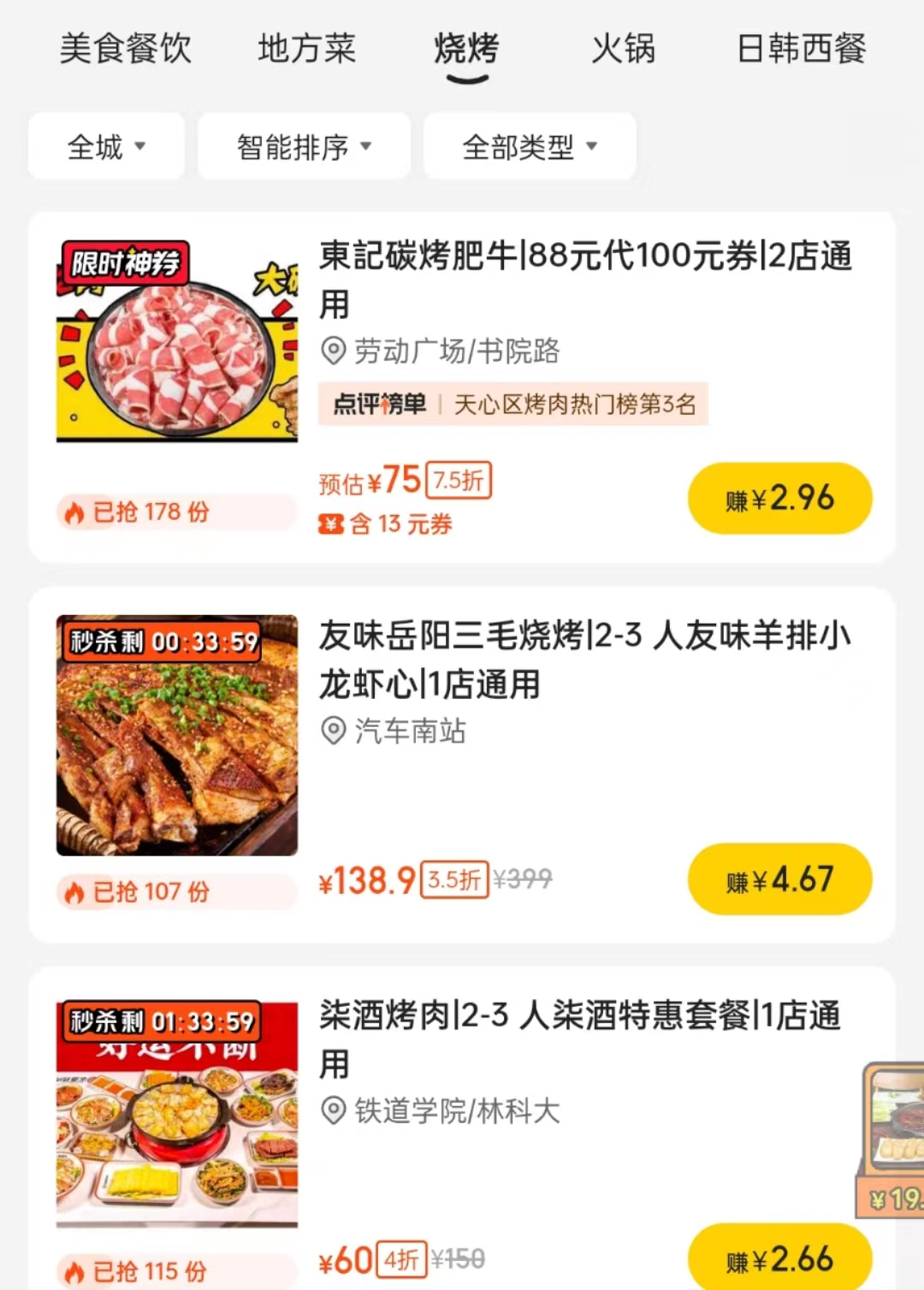Viewport: 924px width, 1290px height.
Task: Click the 赚¥2.96 earnings button
Action: (778, 497)
